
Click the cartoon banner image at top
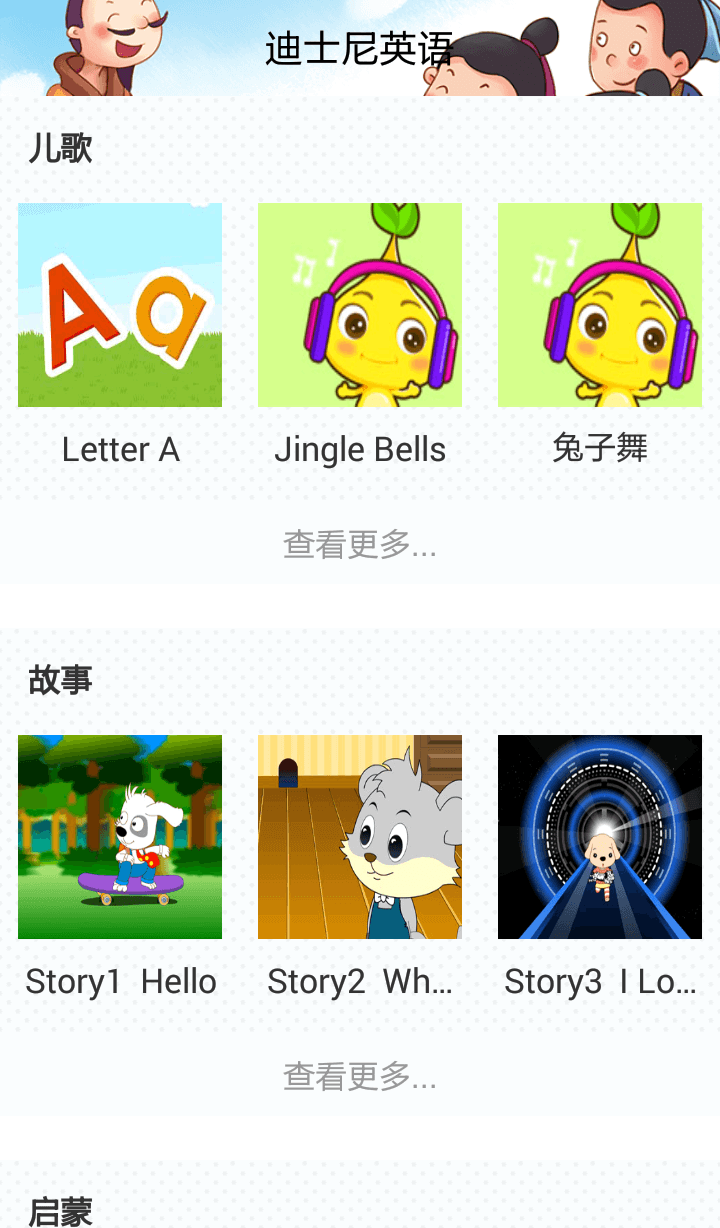360,45
